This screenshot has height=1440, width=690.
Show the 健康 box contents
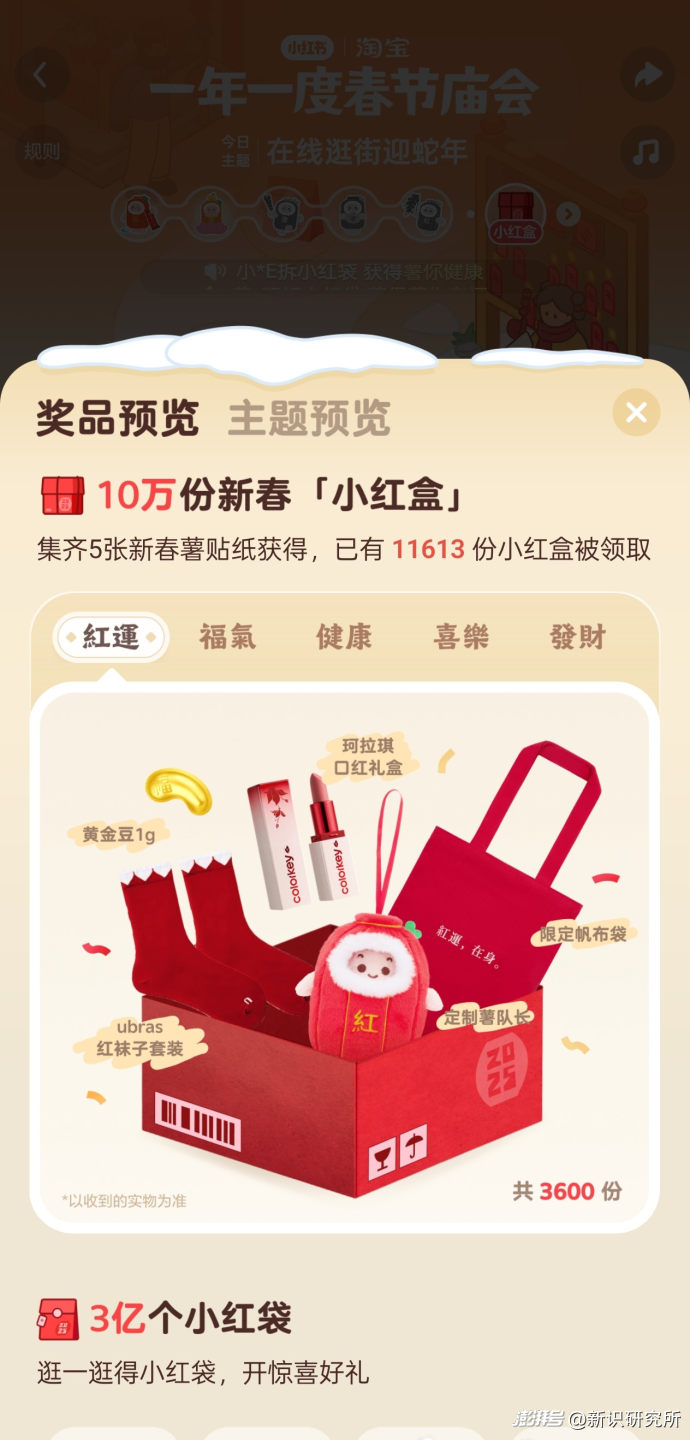click(x=344, y=637)
